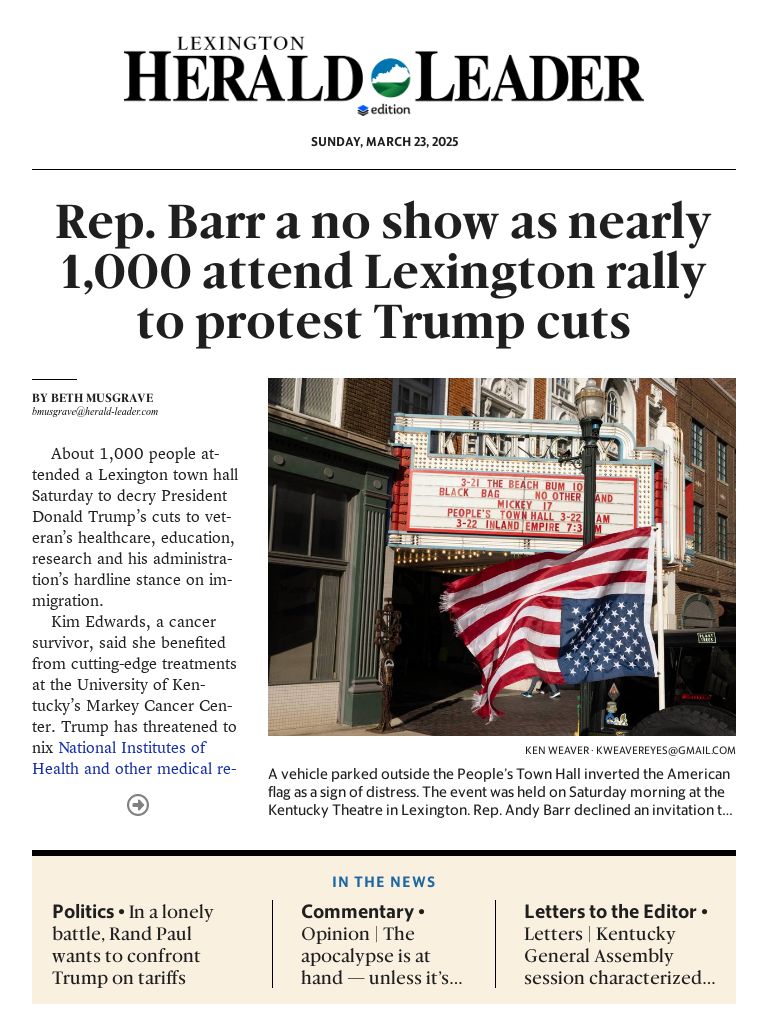Open Politics story about Rand Paul and tariffs
The width and height of the screenshot is (768, 1024).
pyautogui.click(x=133, y=944)
